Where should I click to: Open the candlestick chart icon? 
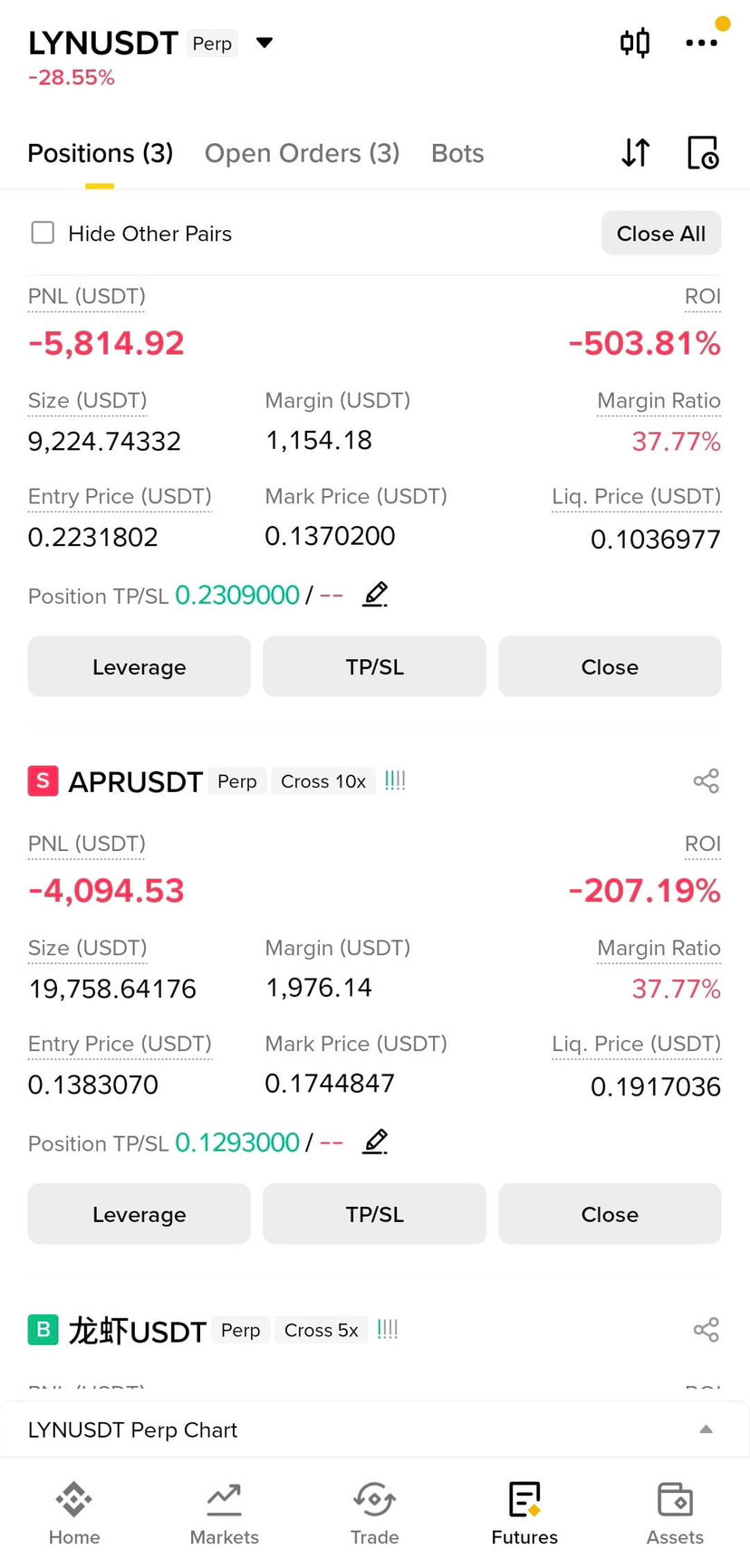click(x=635, y=43)
